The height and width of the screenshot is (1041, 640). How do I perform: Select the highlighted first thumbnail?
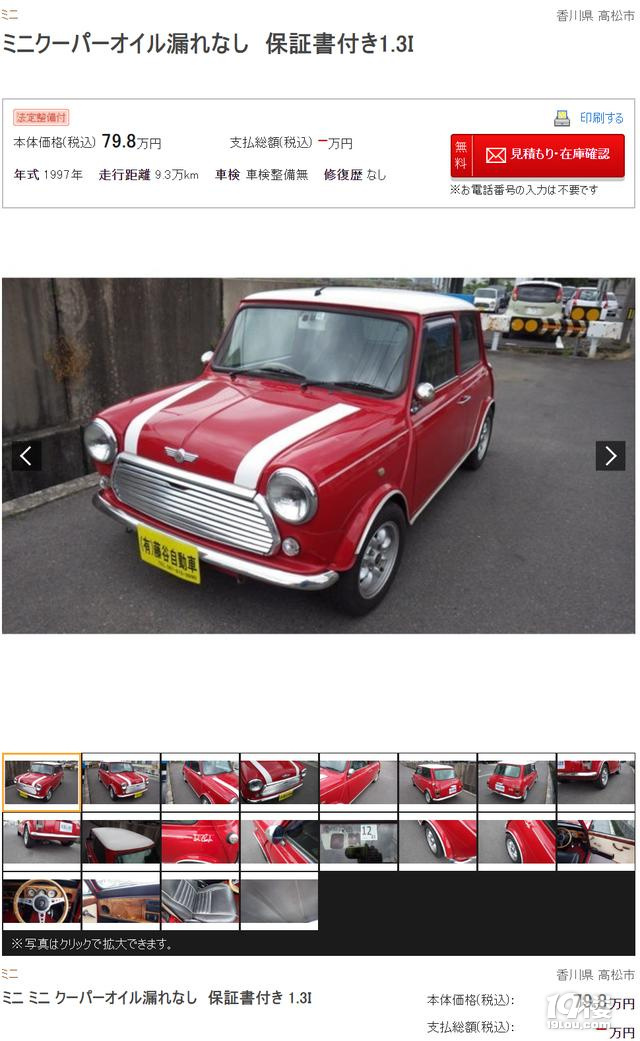pos(41,781)
